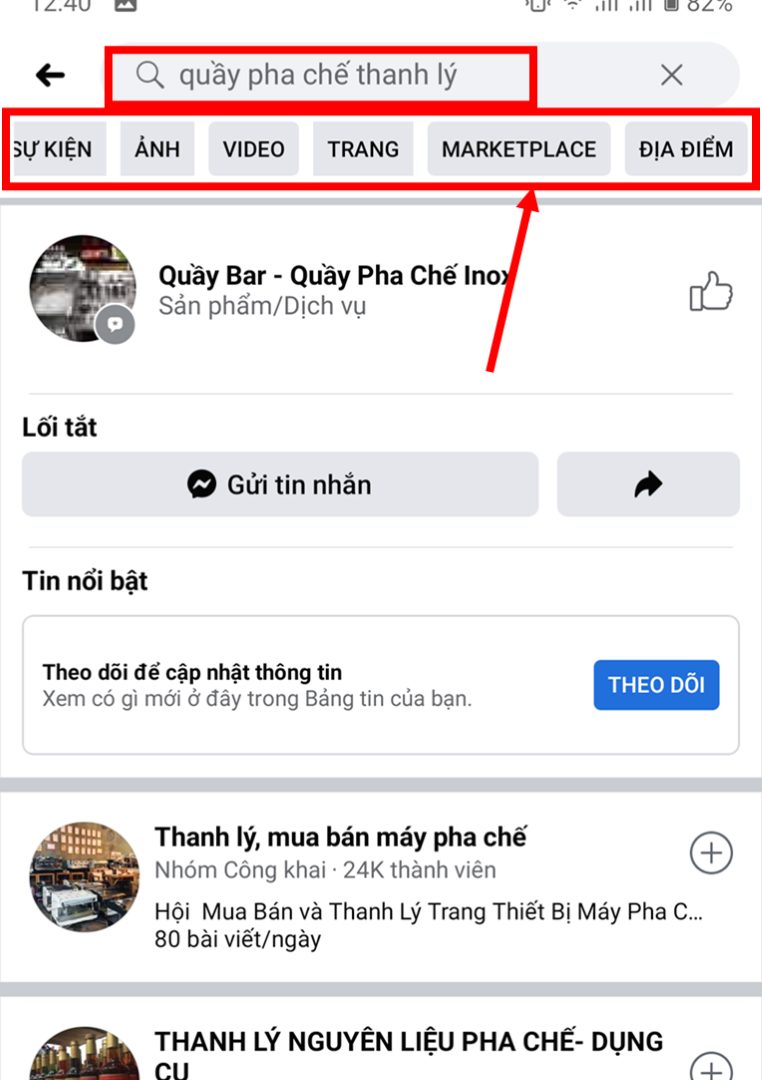Tap the share arrow icon
762x1080 pixels.
pos(648,484)
